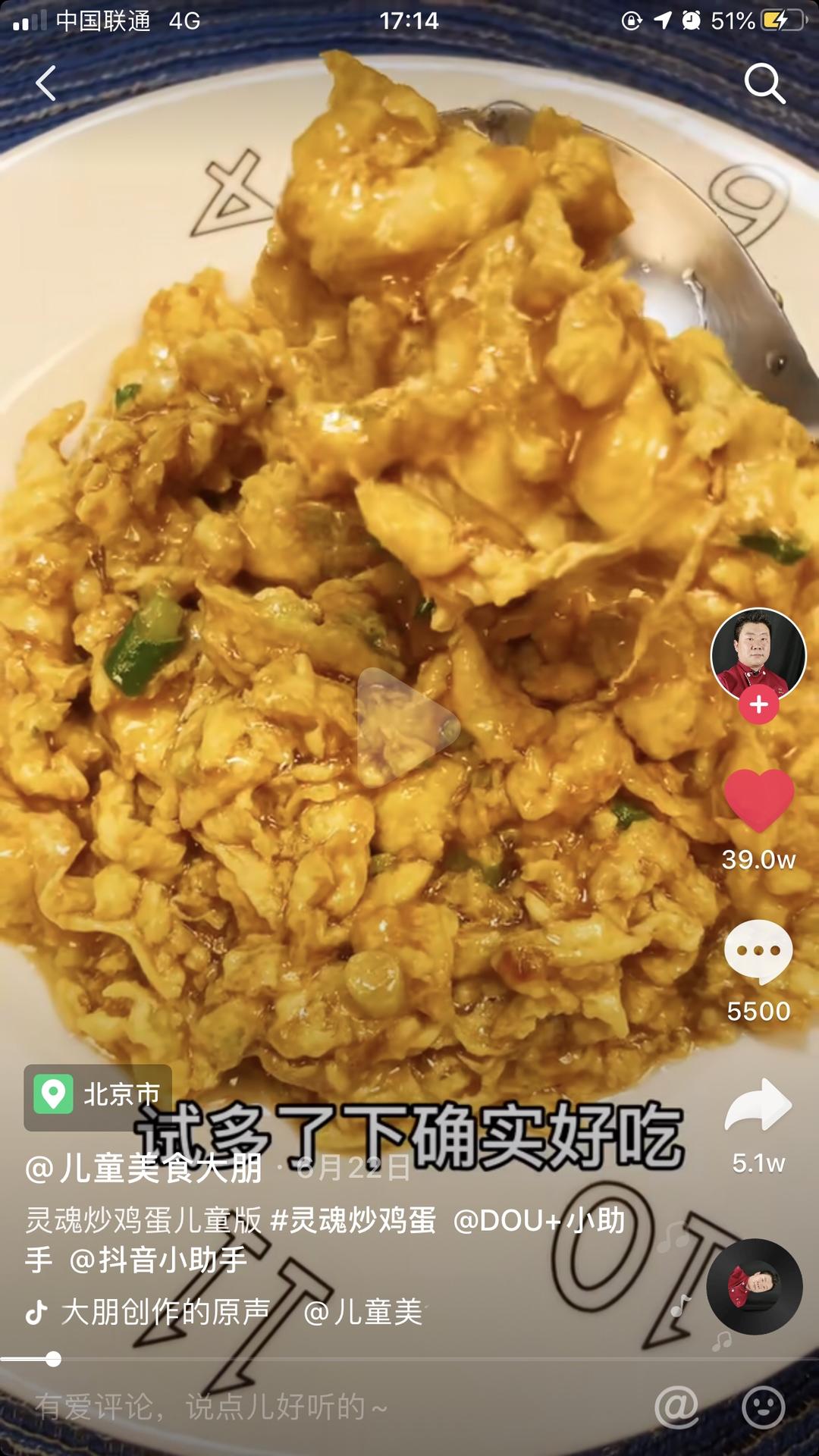Screen dimensions: 819x1456
Task: Resume the video with the play button
Action: (407, 726)
